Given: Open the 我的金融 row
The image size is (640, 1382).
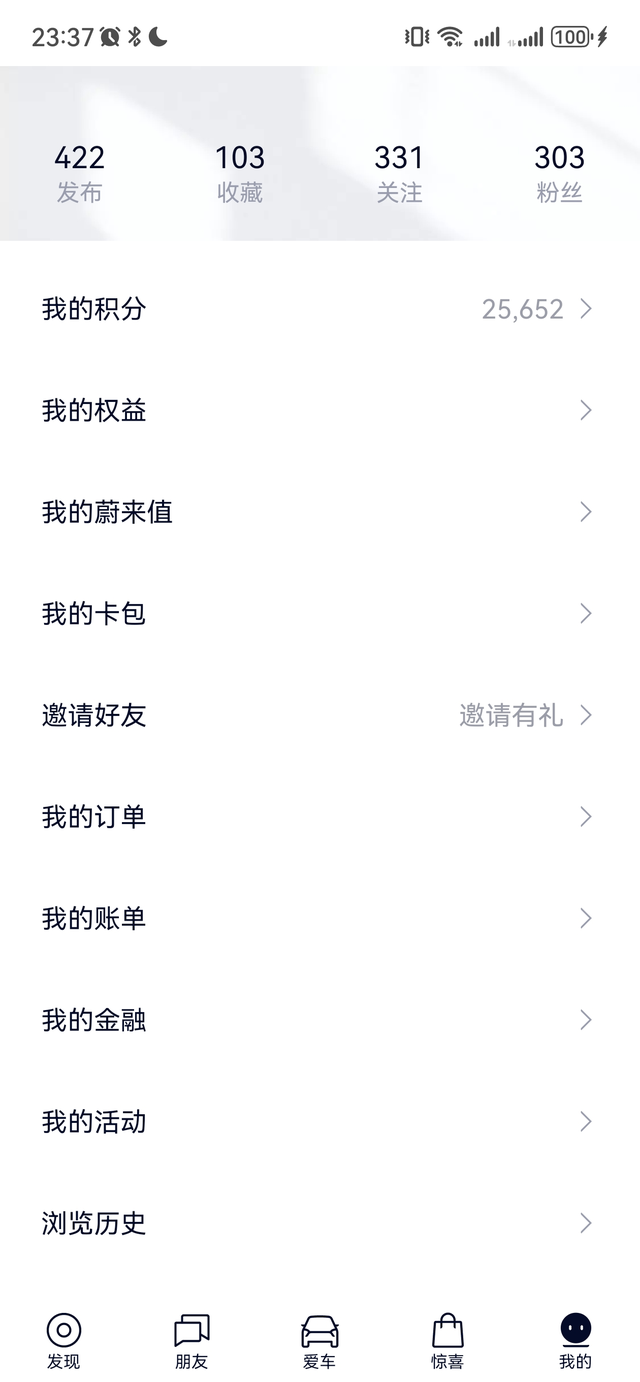Looking at the screenshot, I should (320, 1020).
